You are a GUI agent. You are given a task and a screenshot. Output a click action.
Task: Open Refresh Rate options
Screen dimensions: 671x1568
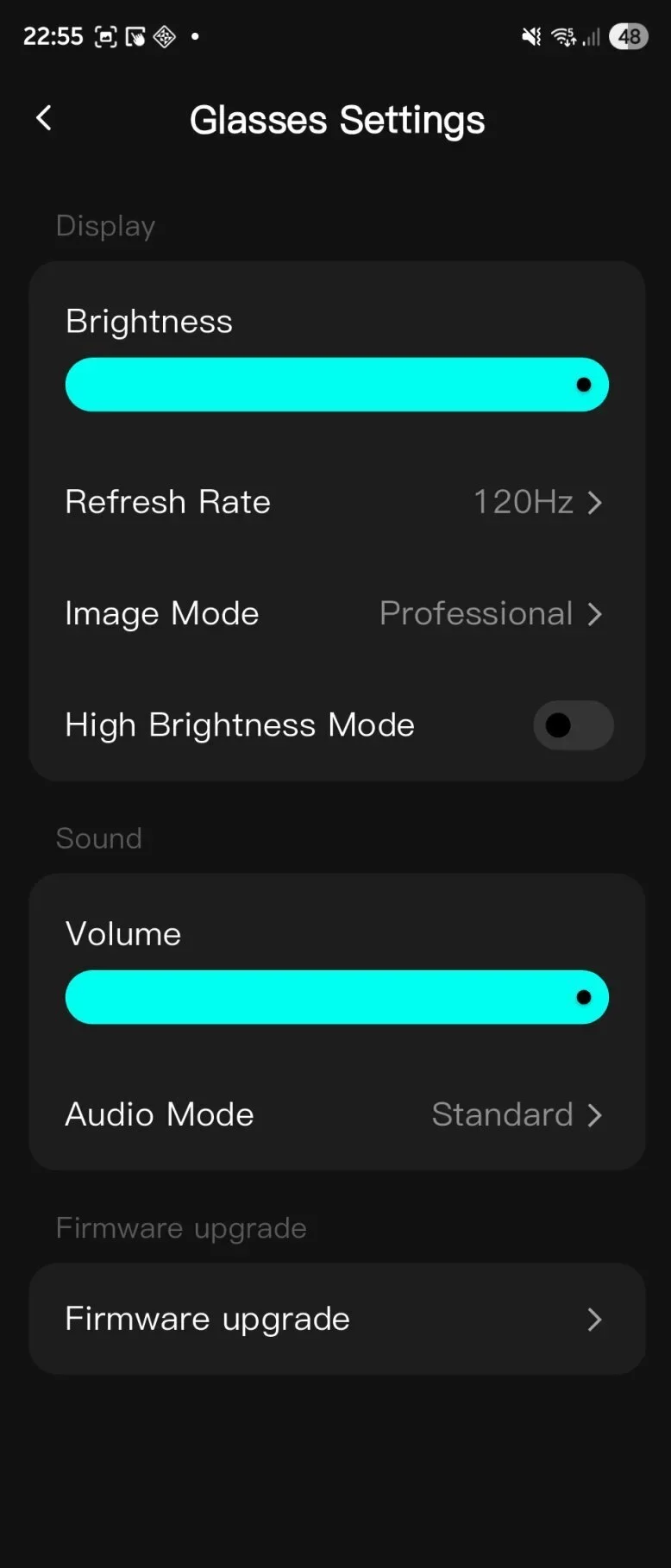coord(336,502)
